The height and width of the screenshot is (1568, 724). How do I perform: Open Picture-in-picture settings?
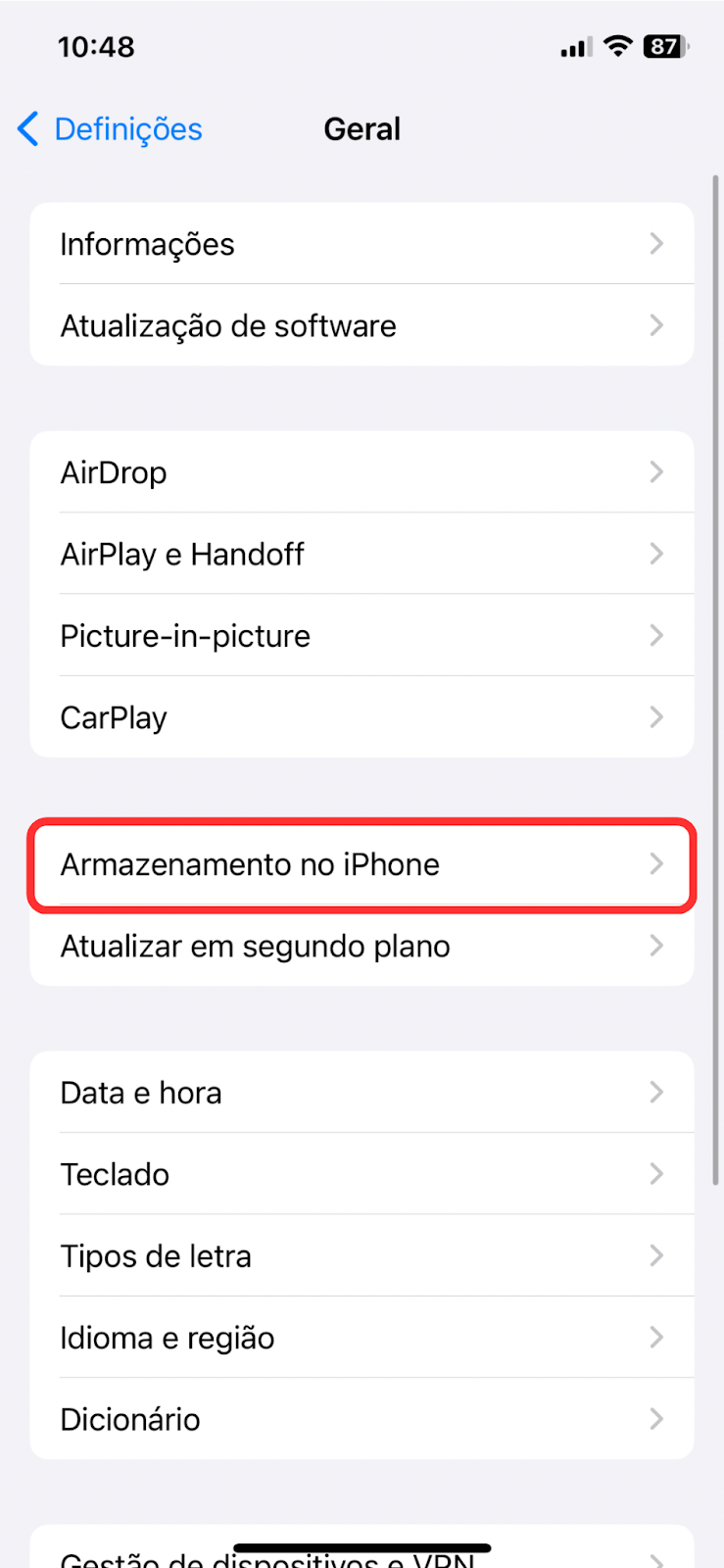(362, 635)
